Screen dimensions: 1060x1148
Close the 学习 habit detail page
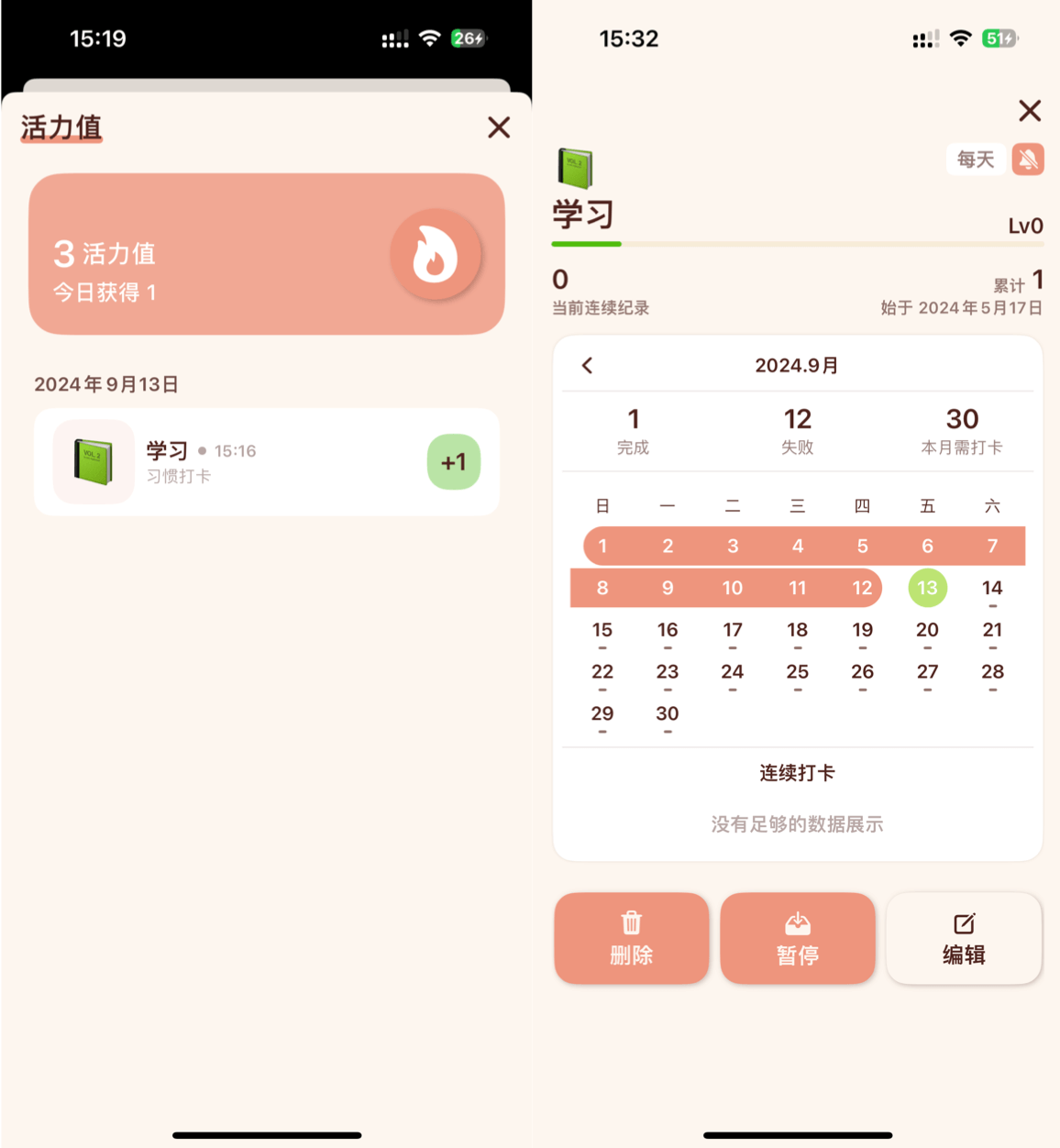click(1030, 111)
